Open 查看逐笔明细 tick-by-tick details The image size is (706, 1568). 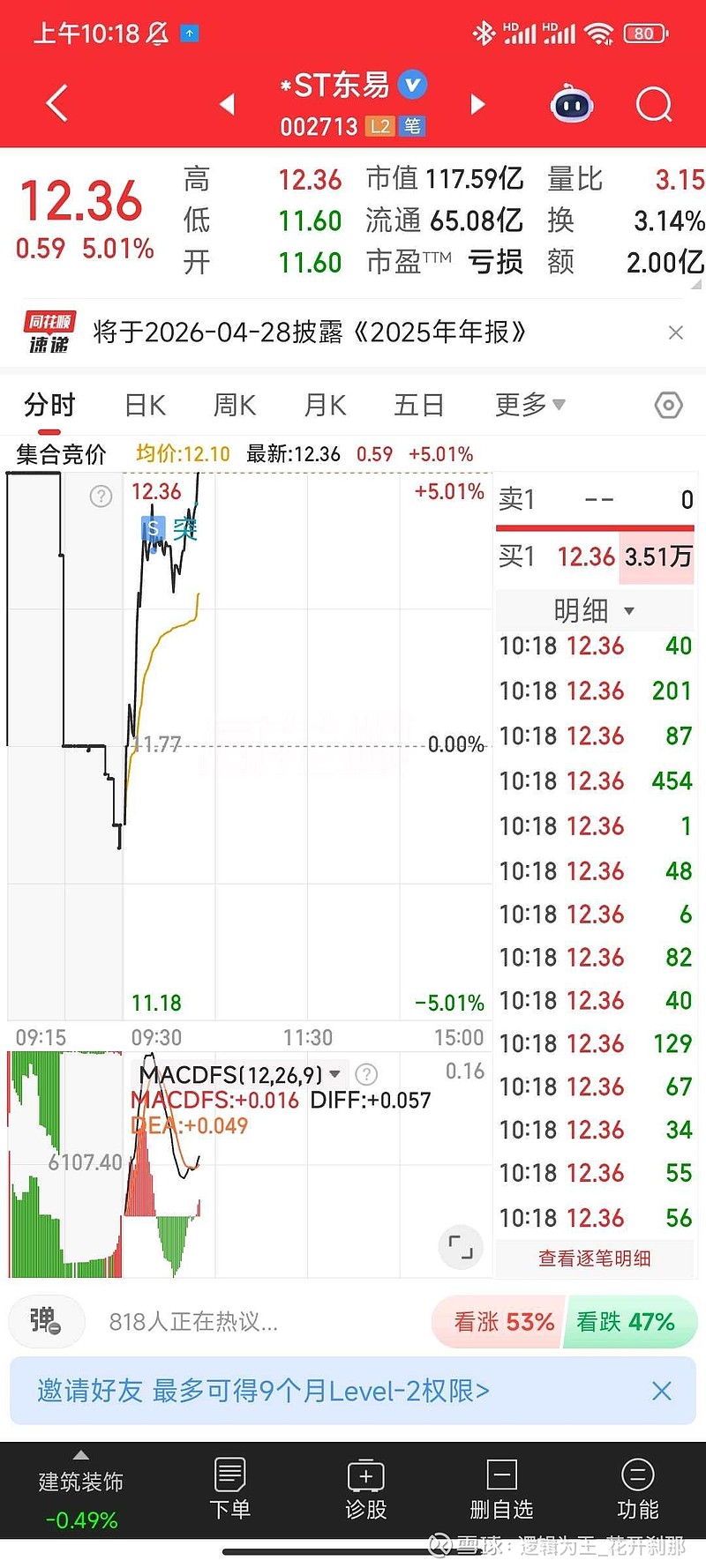coord(594,1258)
